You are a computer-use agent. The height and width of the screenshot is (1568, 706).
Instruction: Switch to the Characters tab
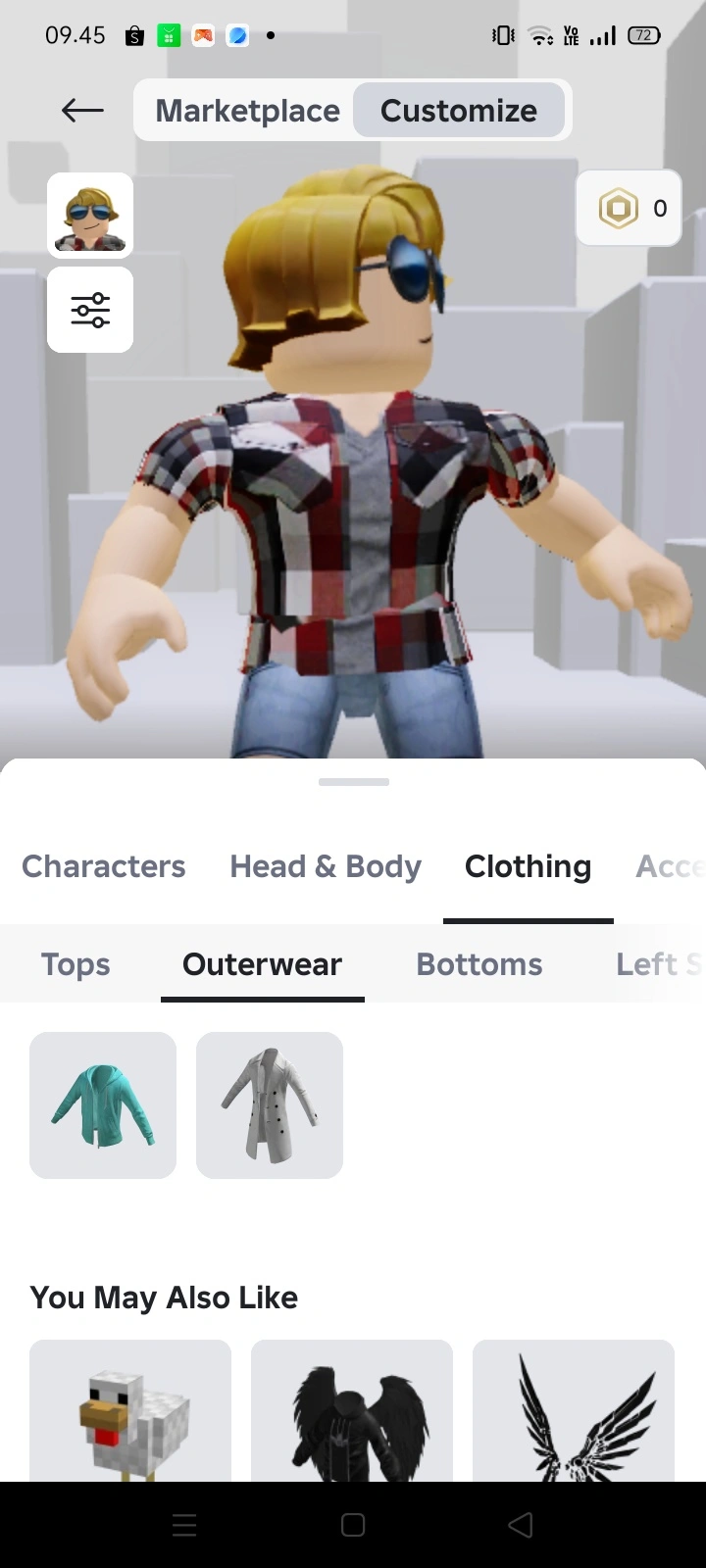point(104,866)
